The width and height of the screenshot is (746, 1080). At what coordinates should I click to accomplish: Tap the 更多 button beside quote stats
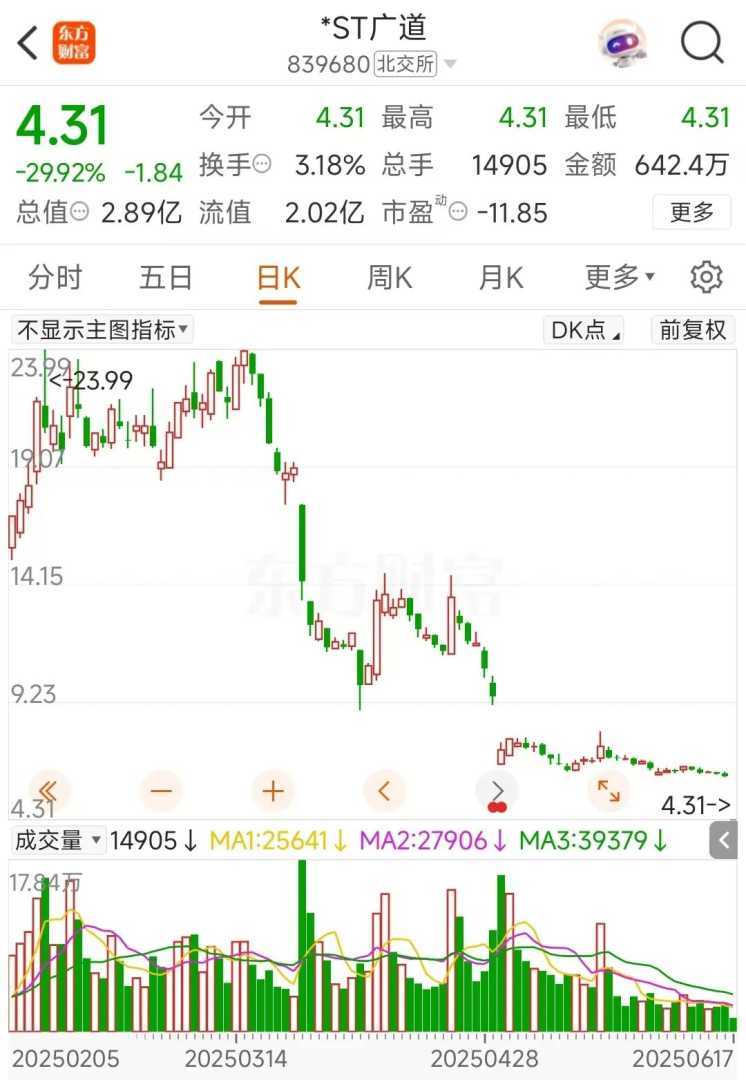point(691,212)
